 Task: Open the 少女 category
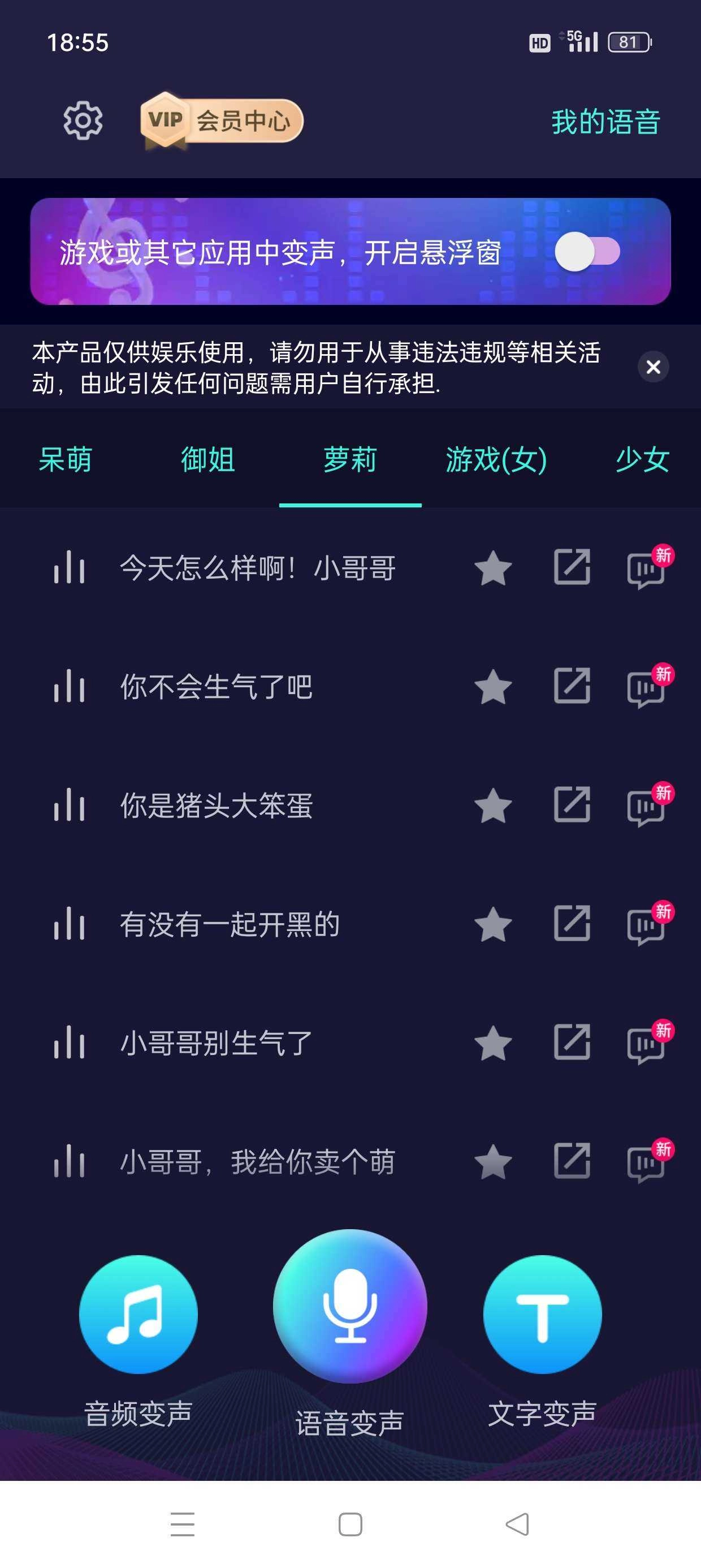[643, 461]
